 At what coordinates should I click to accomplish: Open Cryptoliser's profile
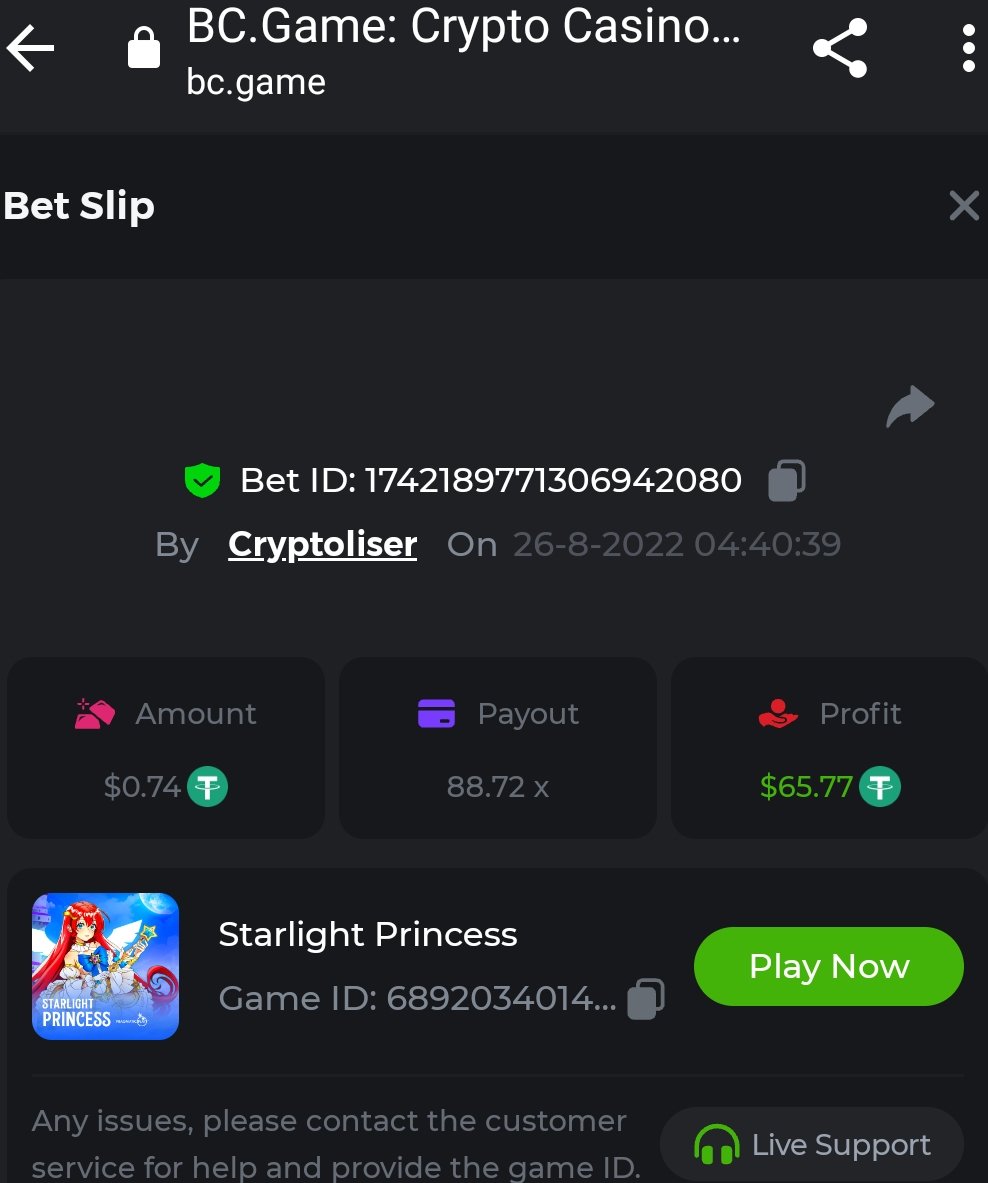click(x=322, y=544)
